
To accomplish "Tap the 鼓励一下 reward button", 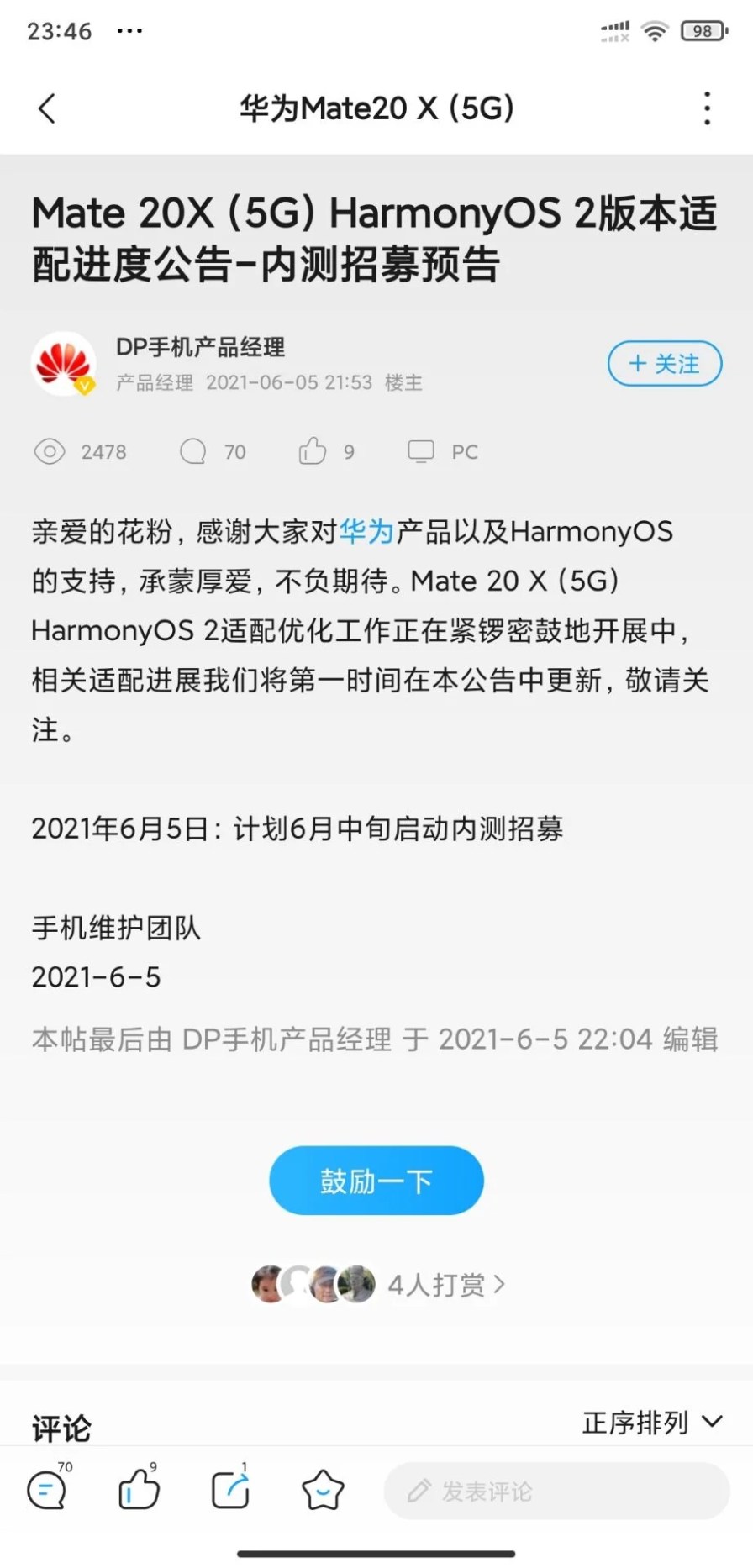I will (x=376, y=1181).
